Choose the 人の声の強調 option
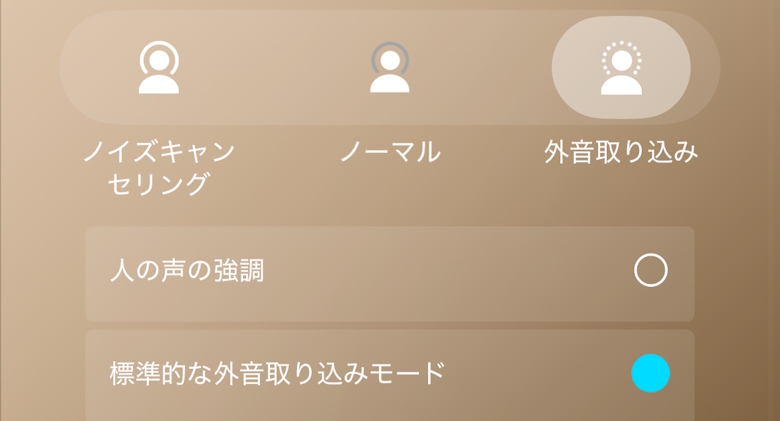 click(650, 270)
